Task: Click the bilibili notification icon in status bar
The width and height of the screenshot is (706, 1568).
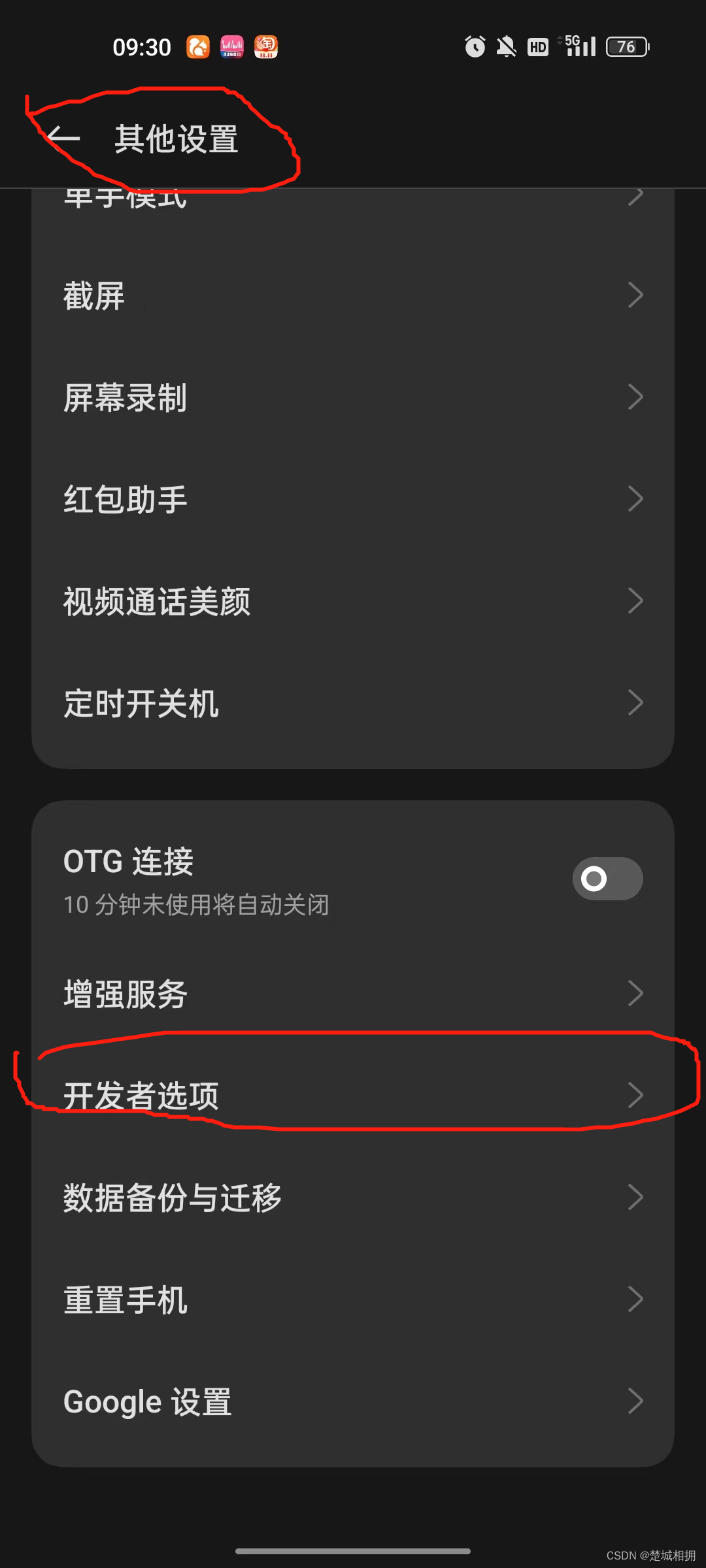Action: pyautogui.click(x=232, y=46)
